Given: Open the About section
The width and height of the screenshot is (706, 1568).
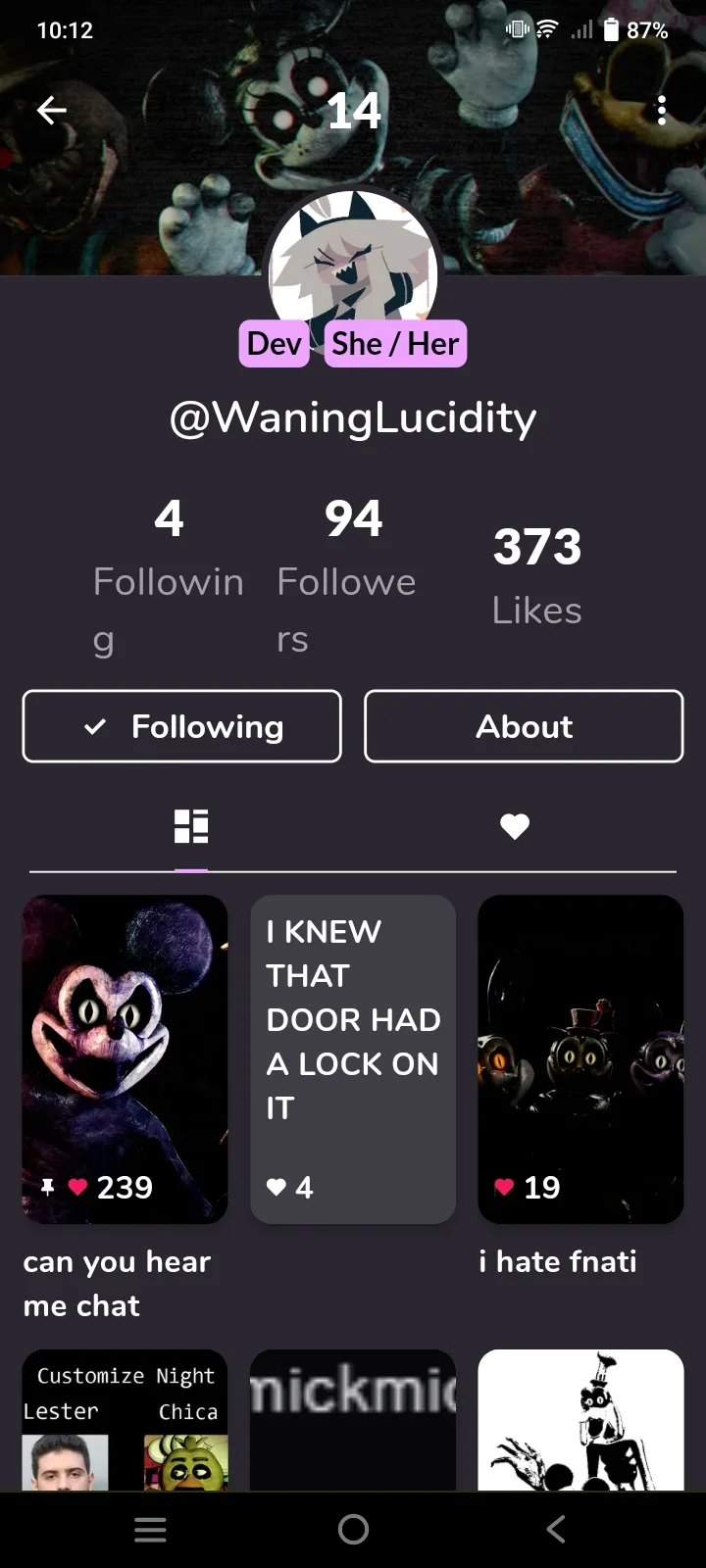Looking at the screenshot, I should point(524,726).
